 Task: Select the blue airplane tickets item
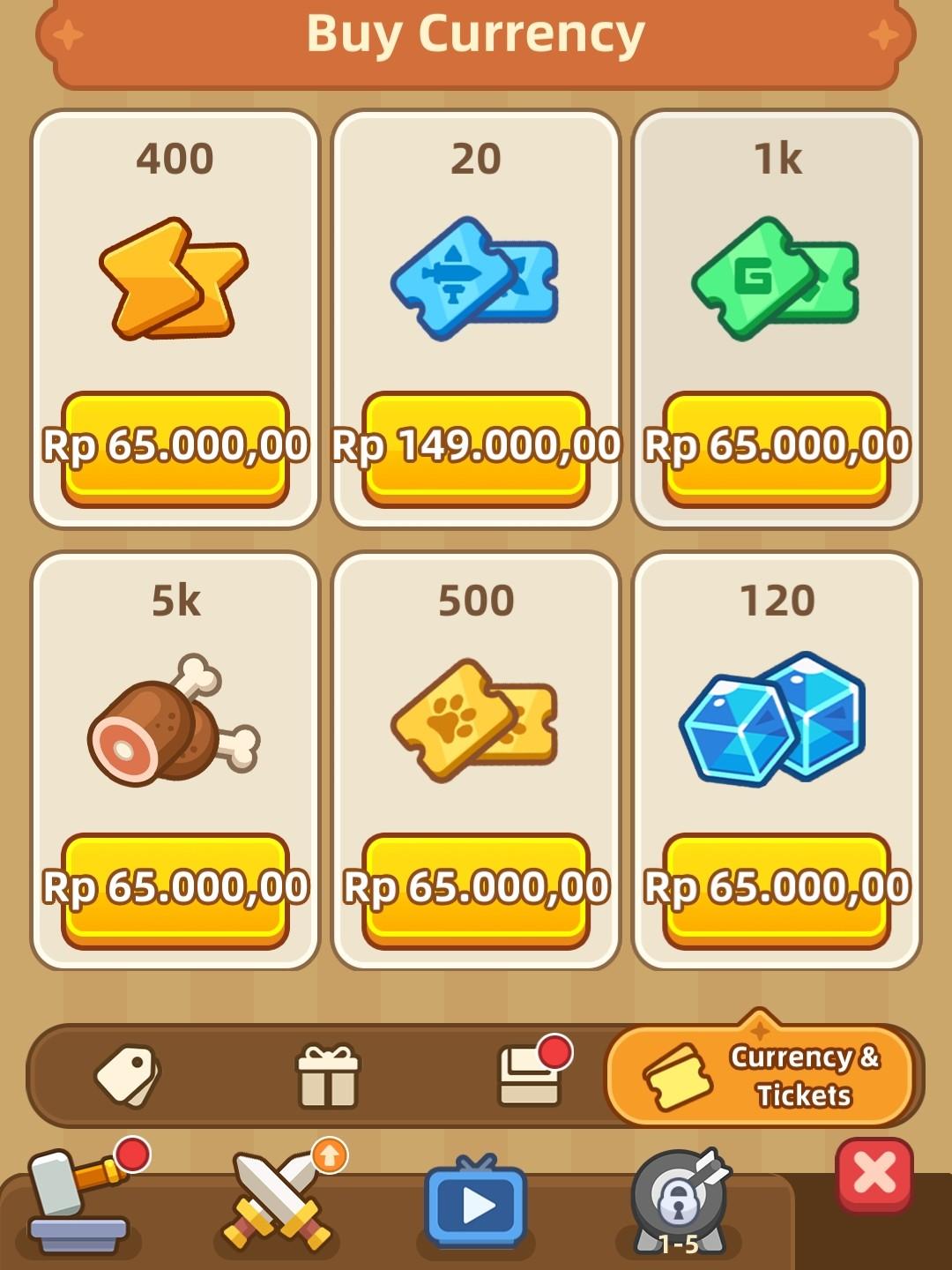(x=473, y=278)
